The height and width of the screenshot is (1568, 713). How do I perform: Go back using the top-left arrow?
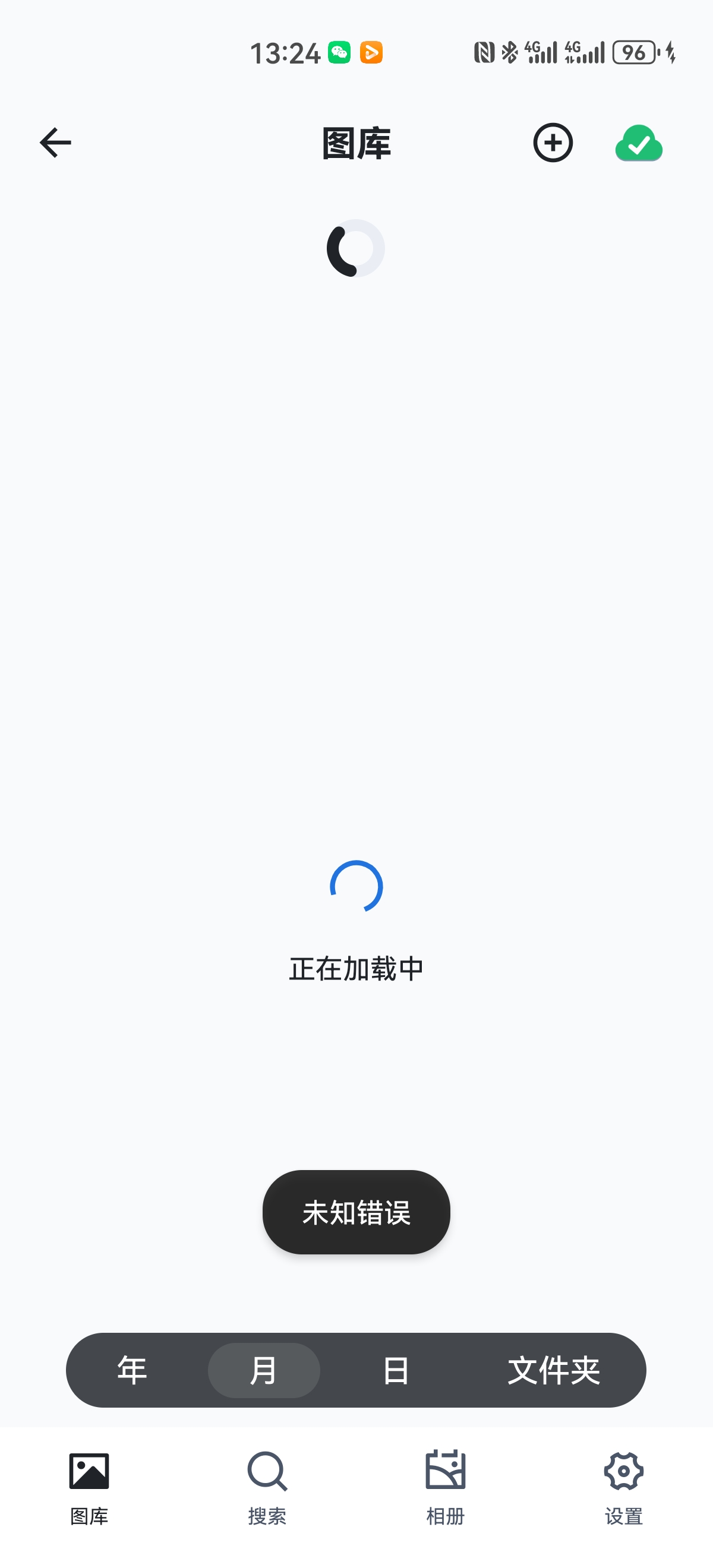click(55, 143)
